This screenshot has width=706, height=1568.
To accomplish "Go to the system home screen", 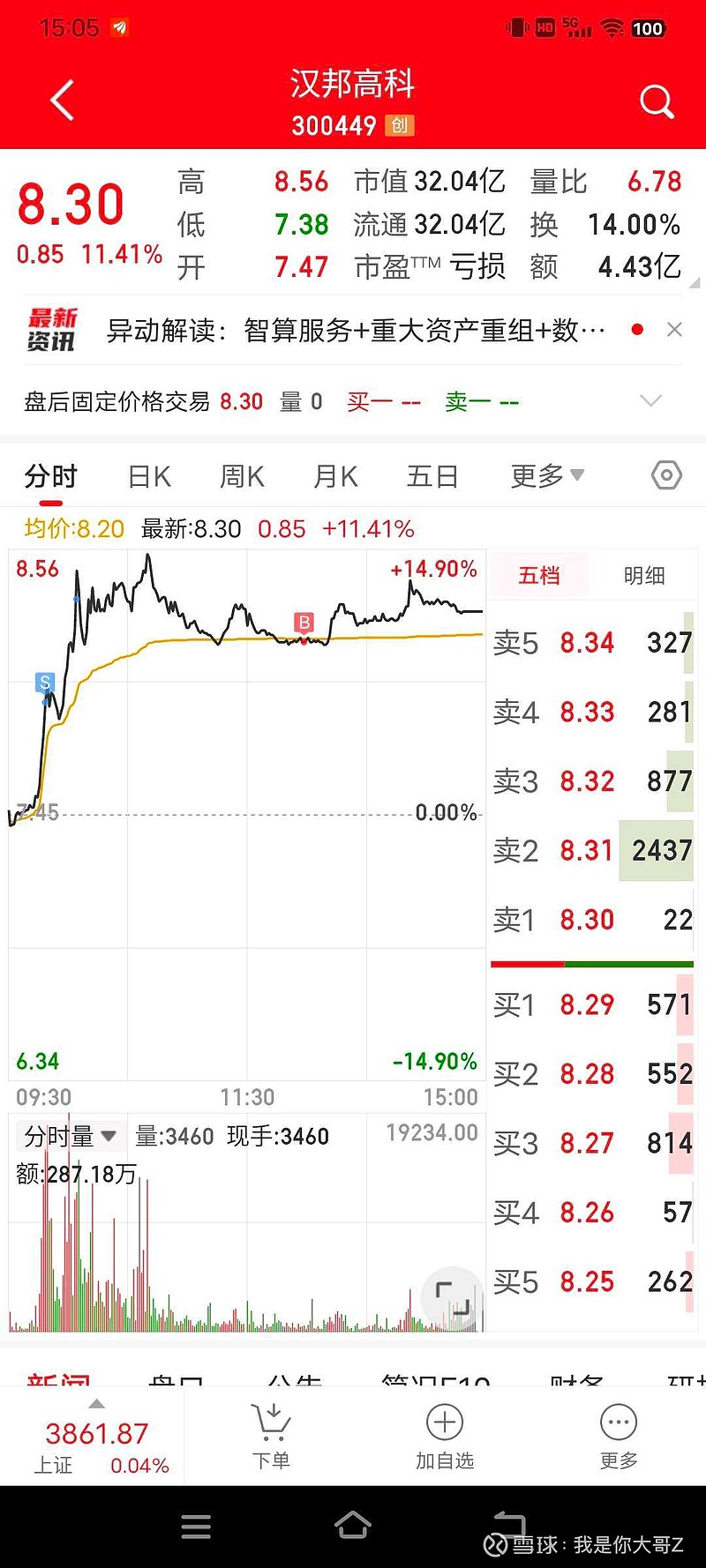I will (x=352, y=1527).
